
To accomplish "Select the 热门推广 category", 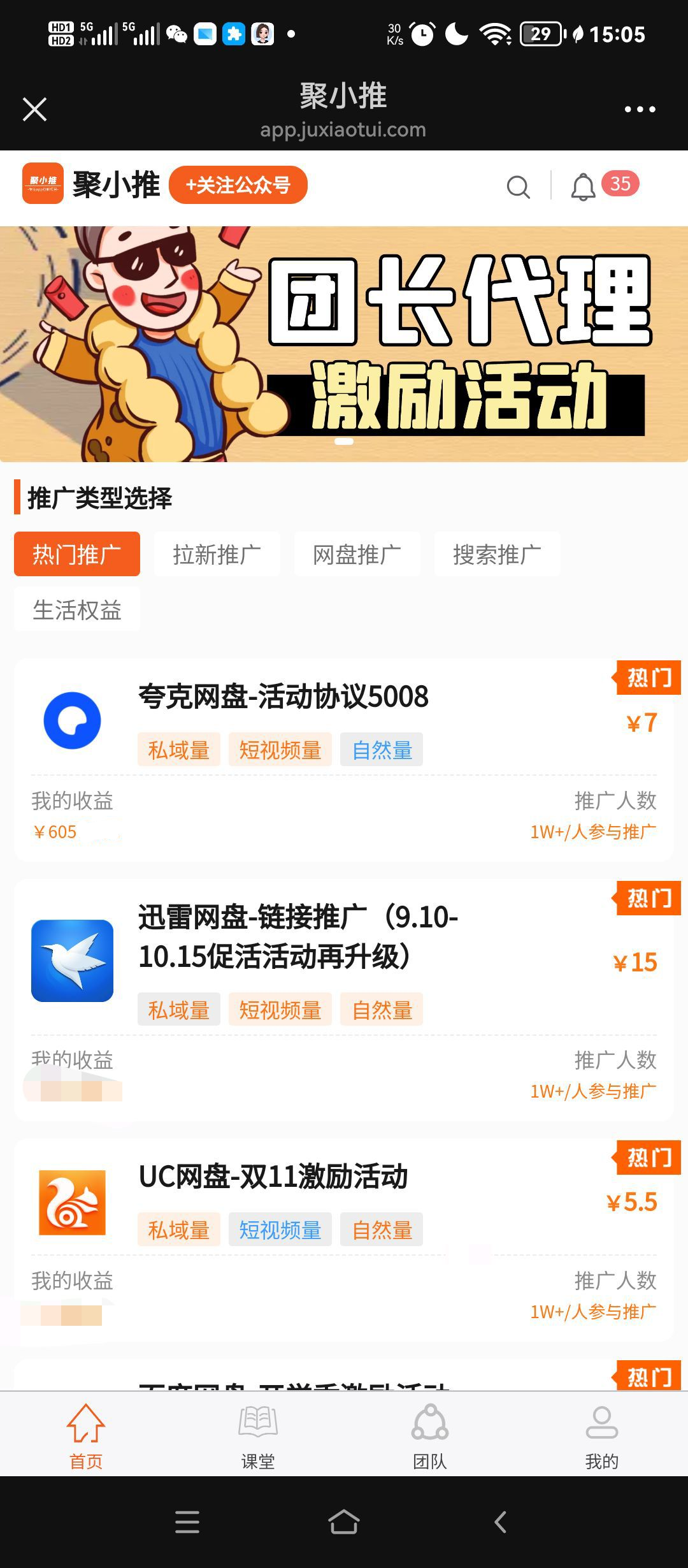I will (77, 554).
